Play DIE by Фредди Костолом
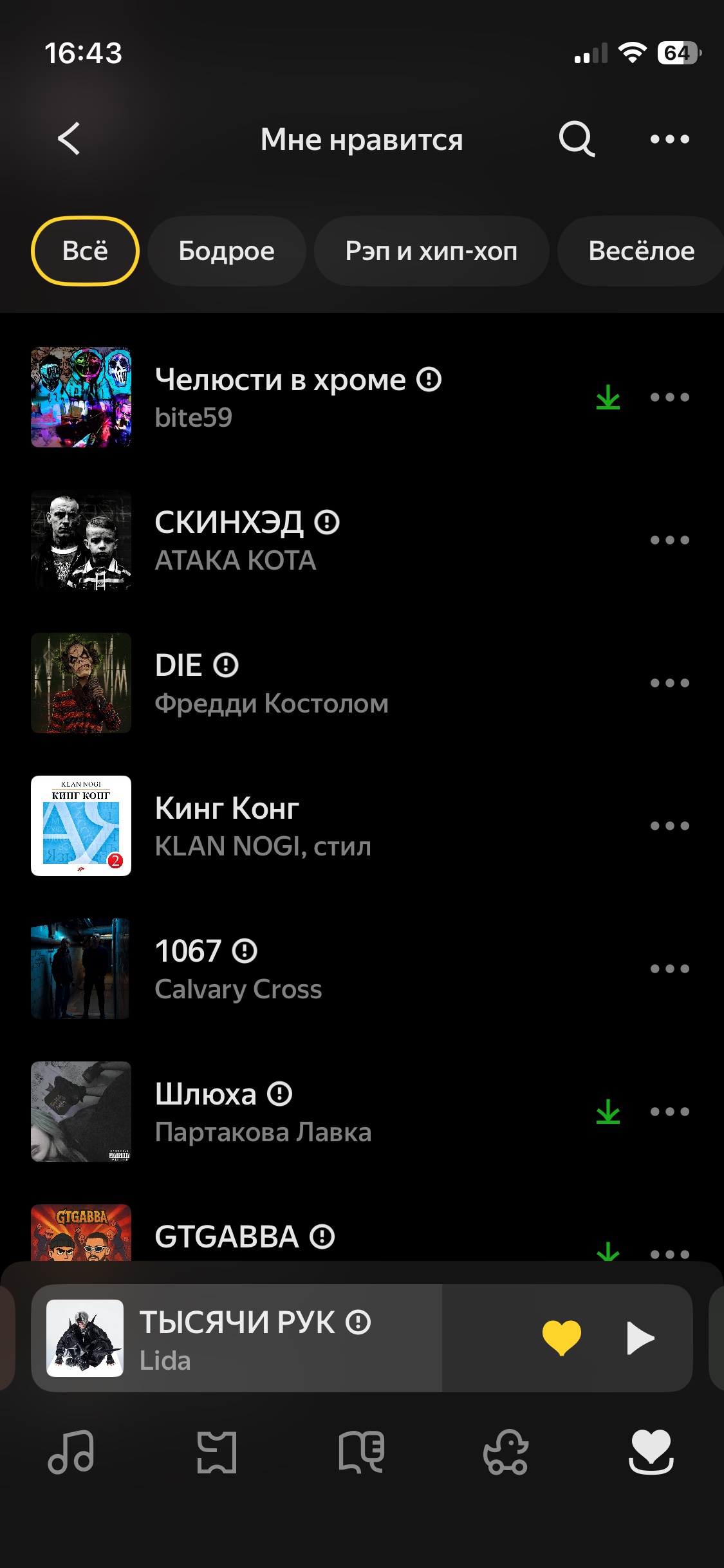 270,683
